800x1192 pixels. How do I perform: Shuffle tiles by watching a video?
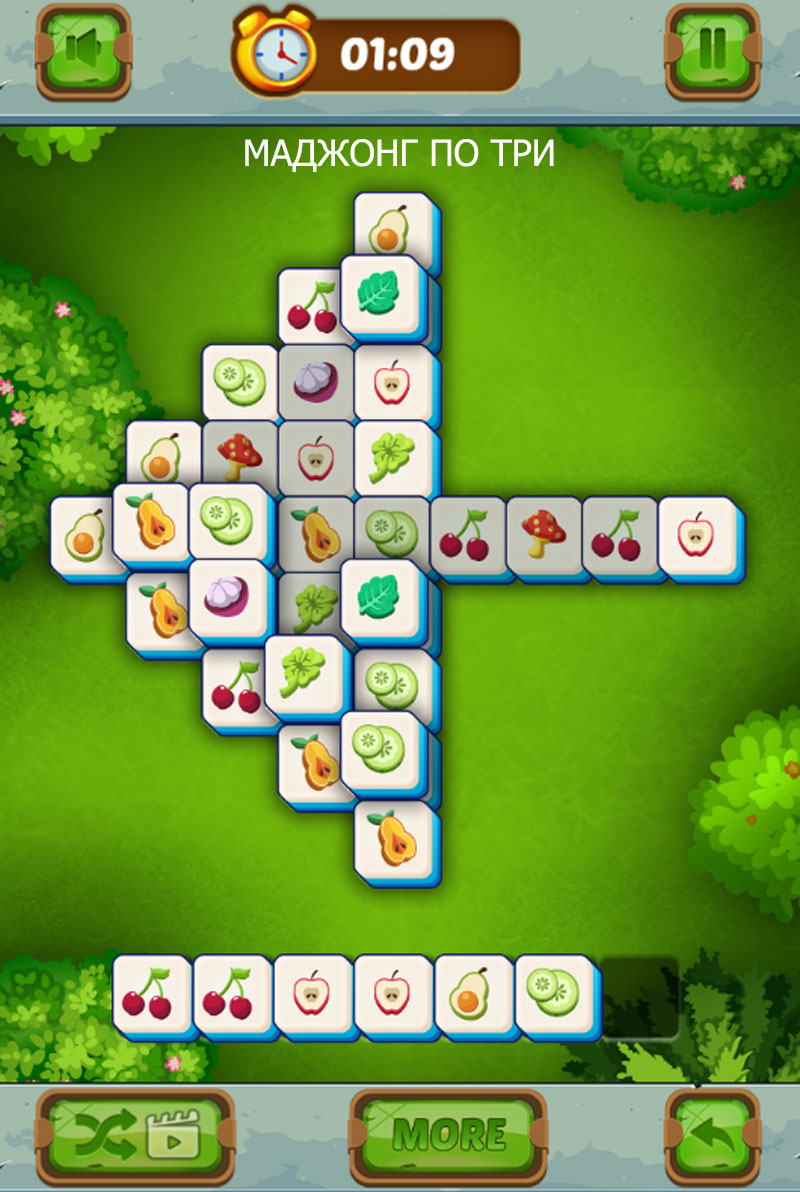(136, 1136)
